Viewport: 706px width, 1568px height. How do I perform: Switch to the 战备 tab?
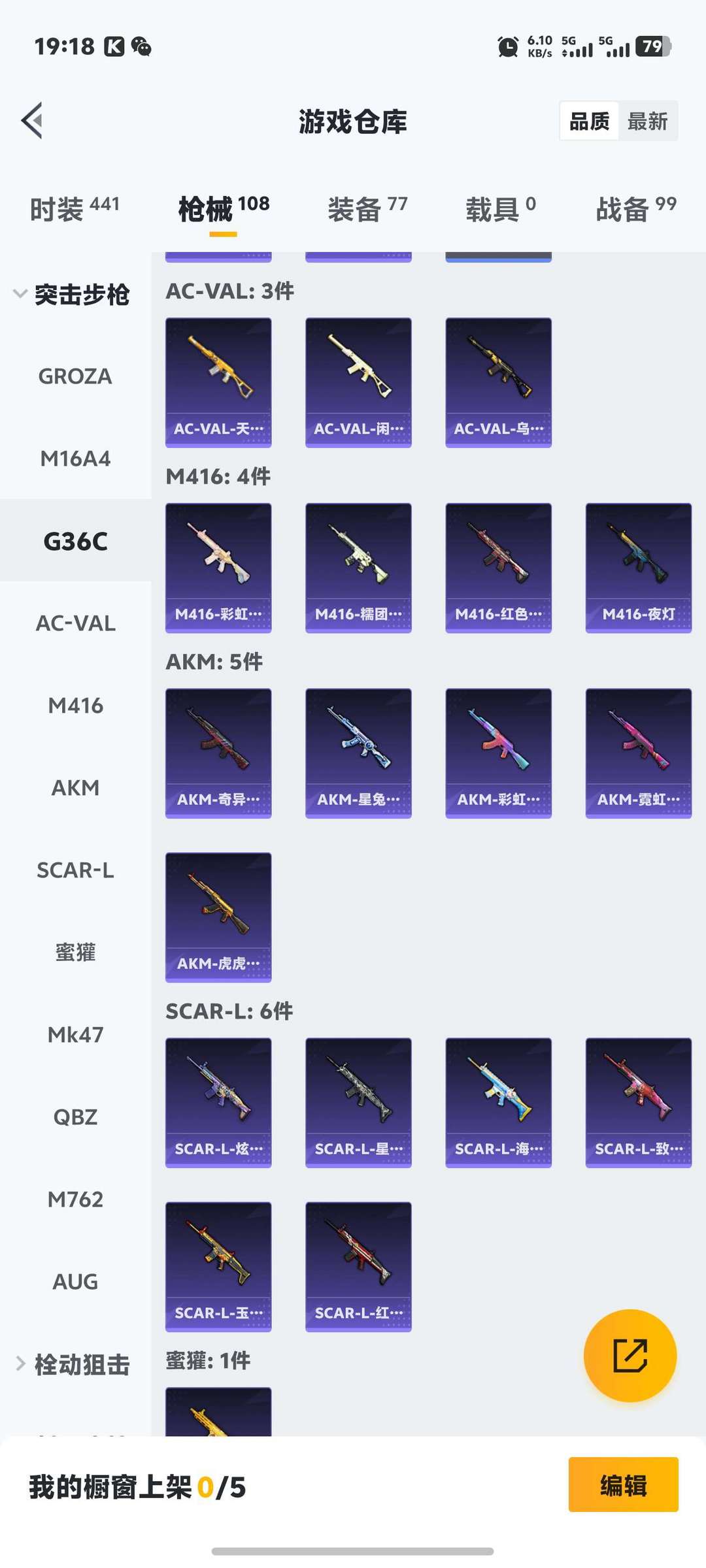(x=636, y=209)
